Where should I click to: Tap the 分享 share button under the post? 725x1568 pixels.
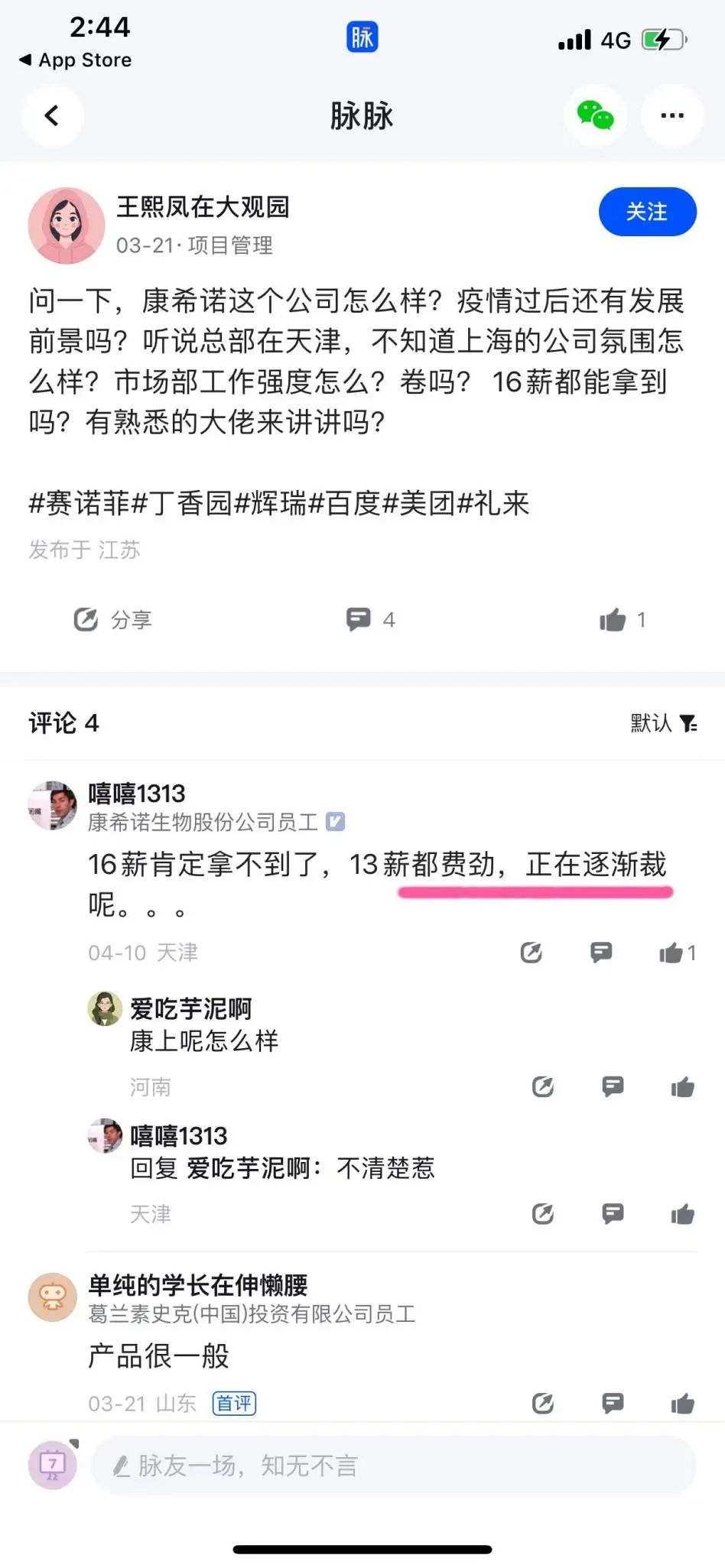(113, 619)
